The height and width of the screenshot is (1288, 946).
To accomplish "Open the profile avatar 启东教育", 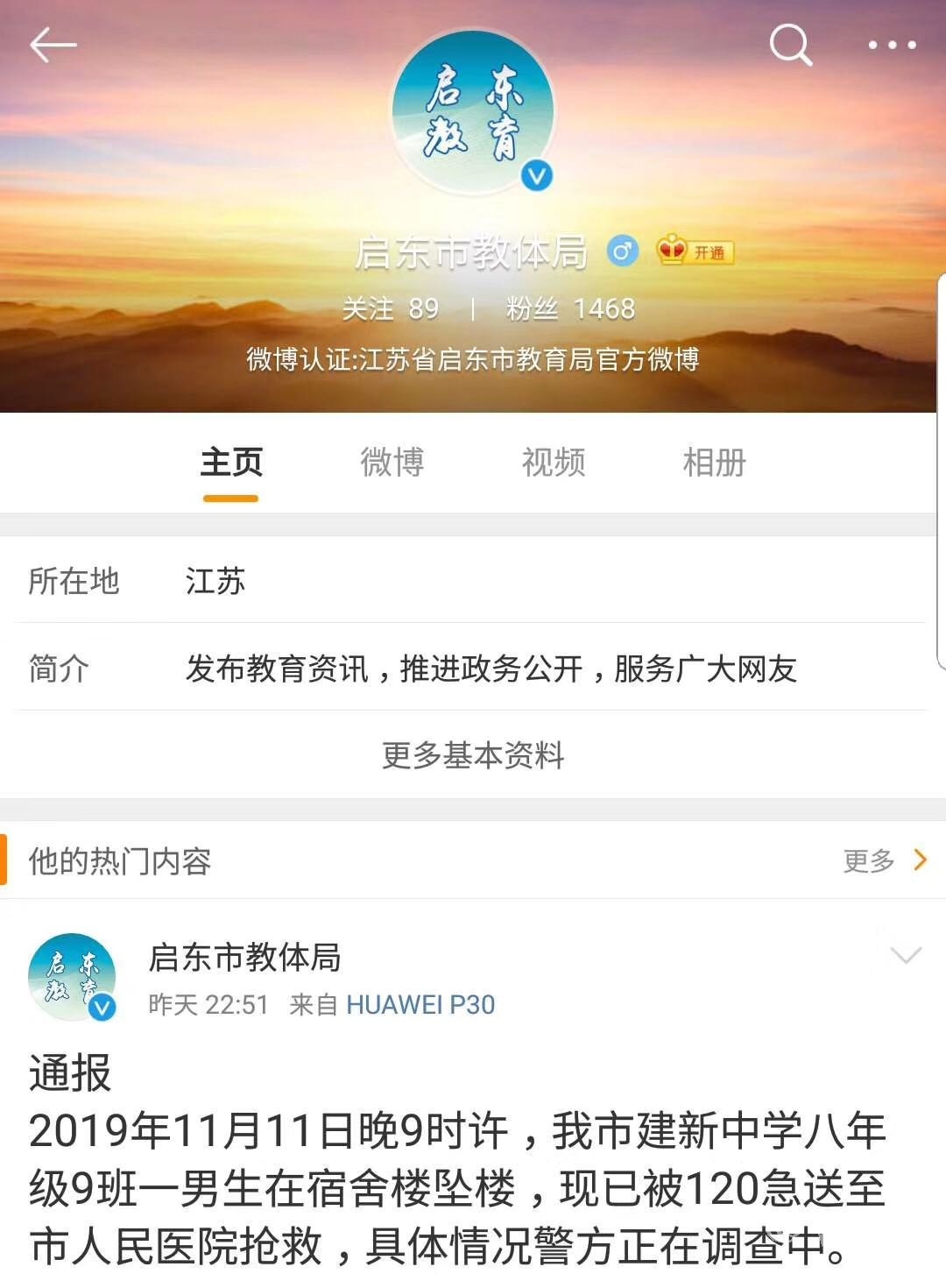I will [473, 112].
